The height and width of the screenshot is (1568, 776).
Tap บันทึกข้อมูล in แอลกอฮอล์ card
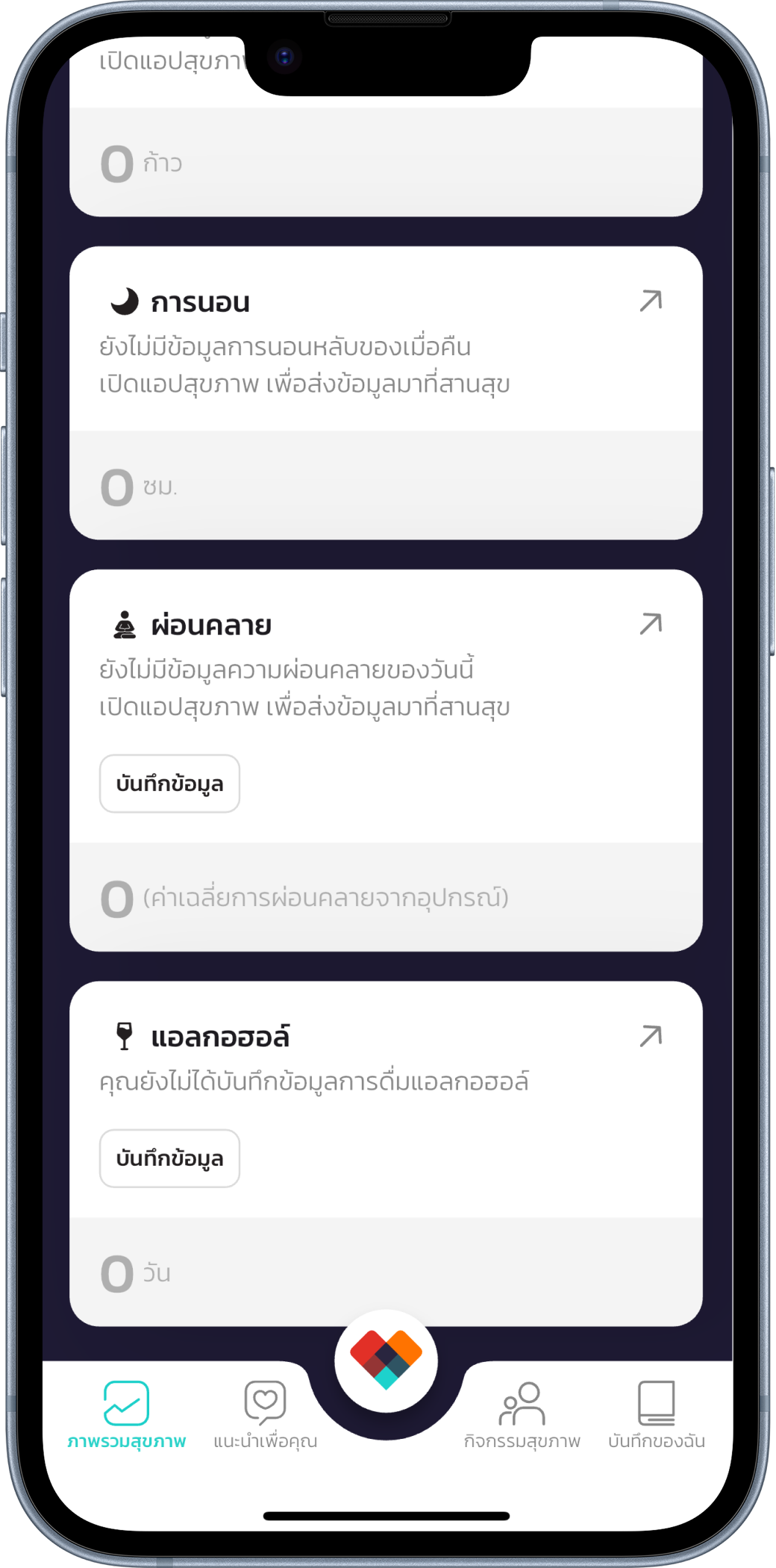tap(169, 1158)
